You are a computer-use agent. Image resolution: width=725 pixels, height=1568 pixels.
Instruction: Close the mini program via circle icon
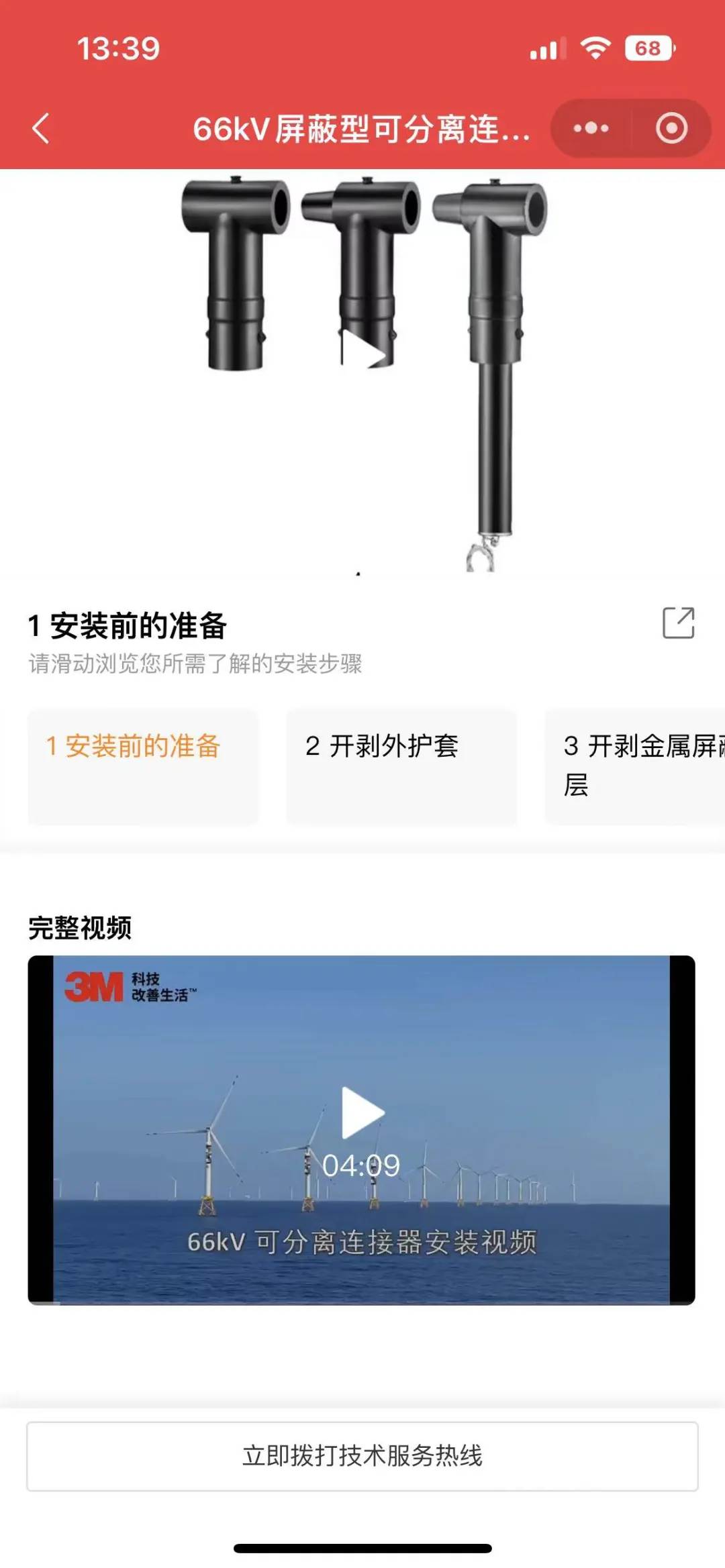tap(671, 128)
